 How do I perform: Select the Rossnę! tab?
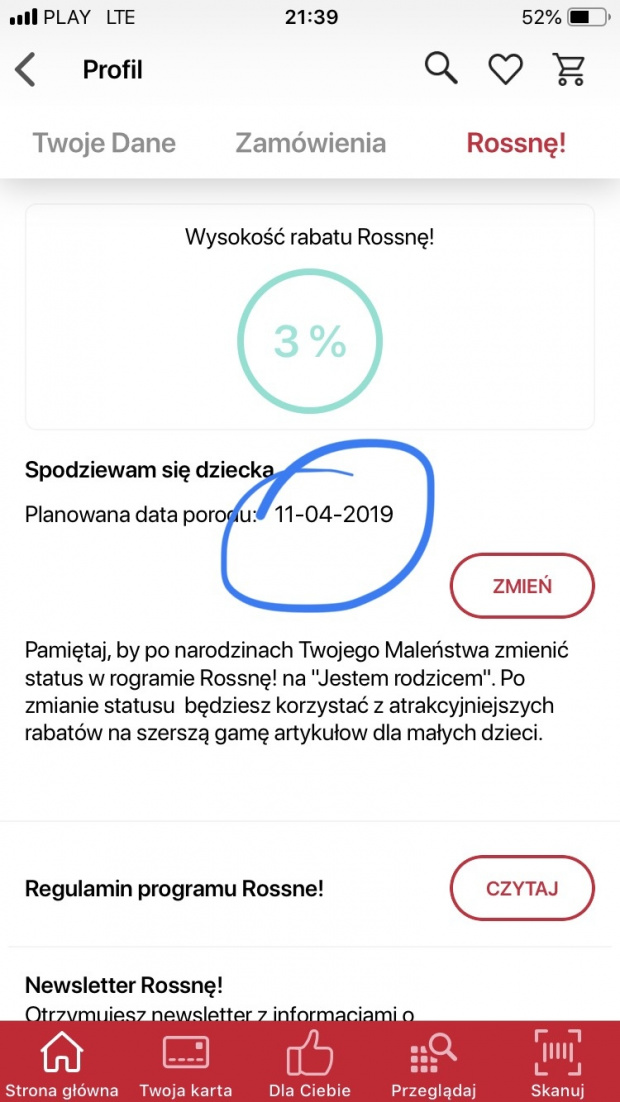coord(516,143)
